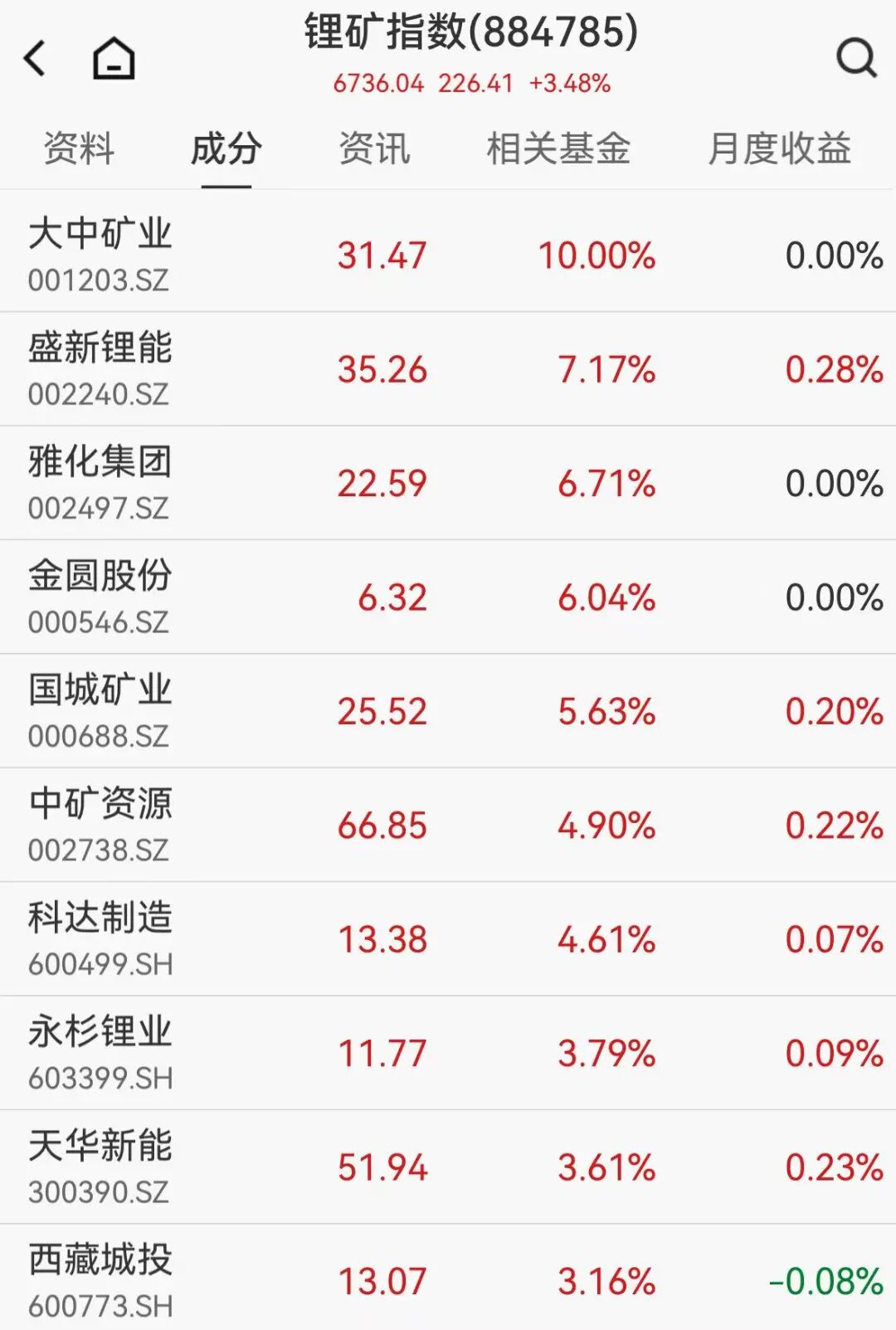Viewport: 896px width, 1330px height.
Task: Open 国城矿业 stock details
Action: coord(448,711)
